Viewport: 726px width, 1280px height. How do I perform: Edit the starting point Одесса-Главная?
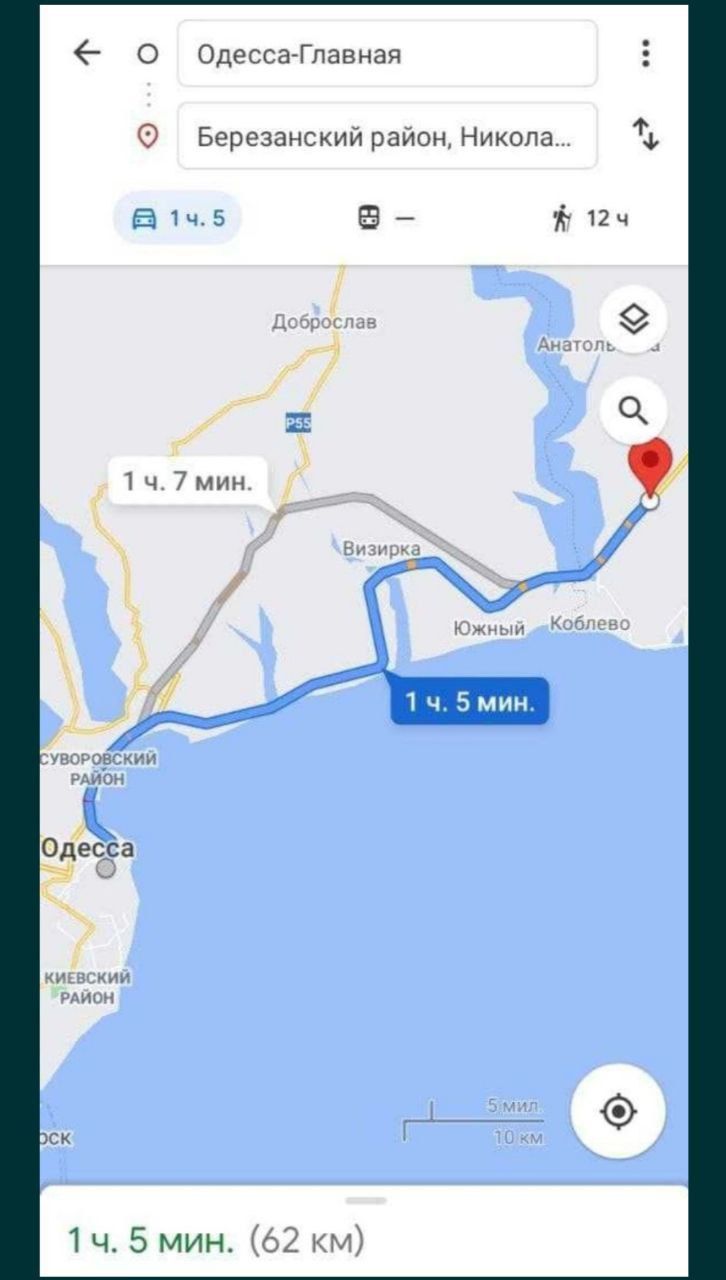click(386, 54)
